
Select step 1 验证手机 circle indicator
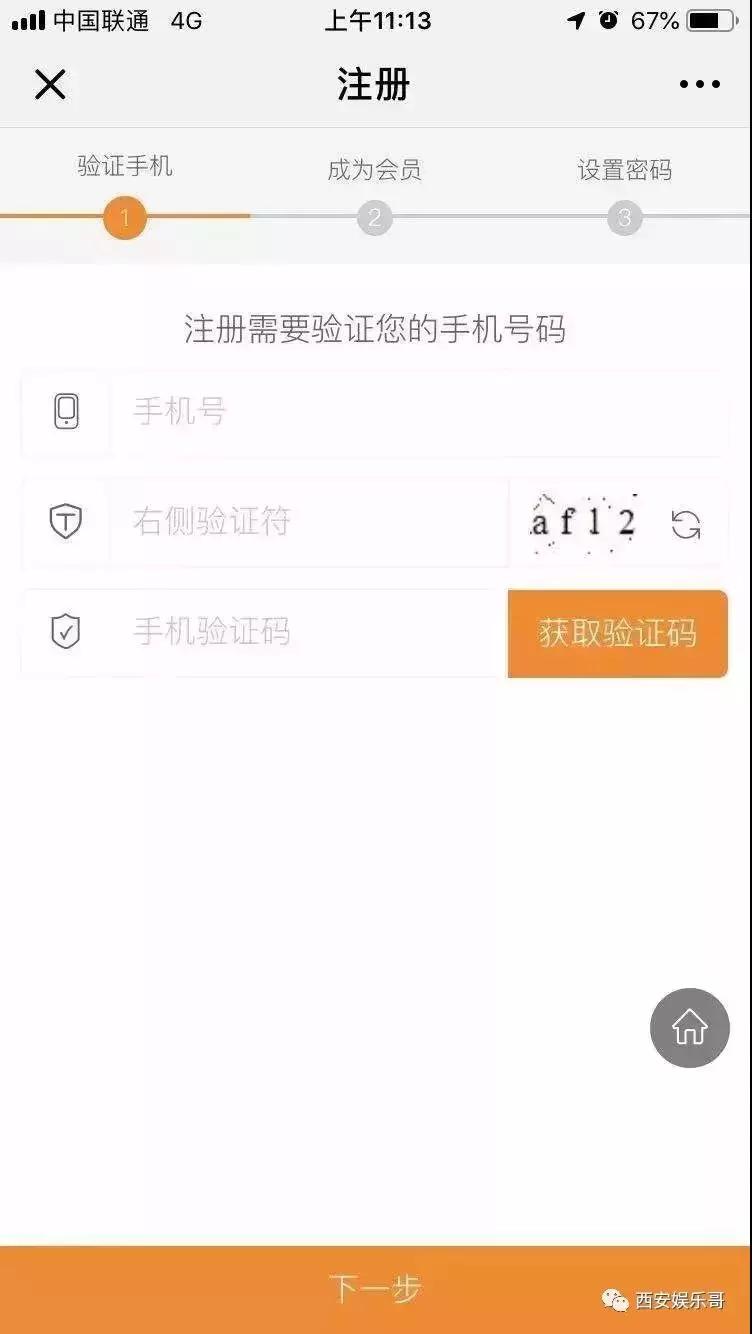point(124,216)
